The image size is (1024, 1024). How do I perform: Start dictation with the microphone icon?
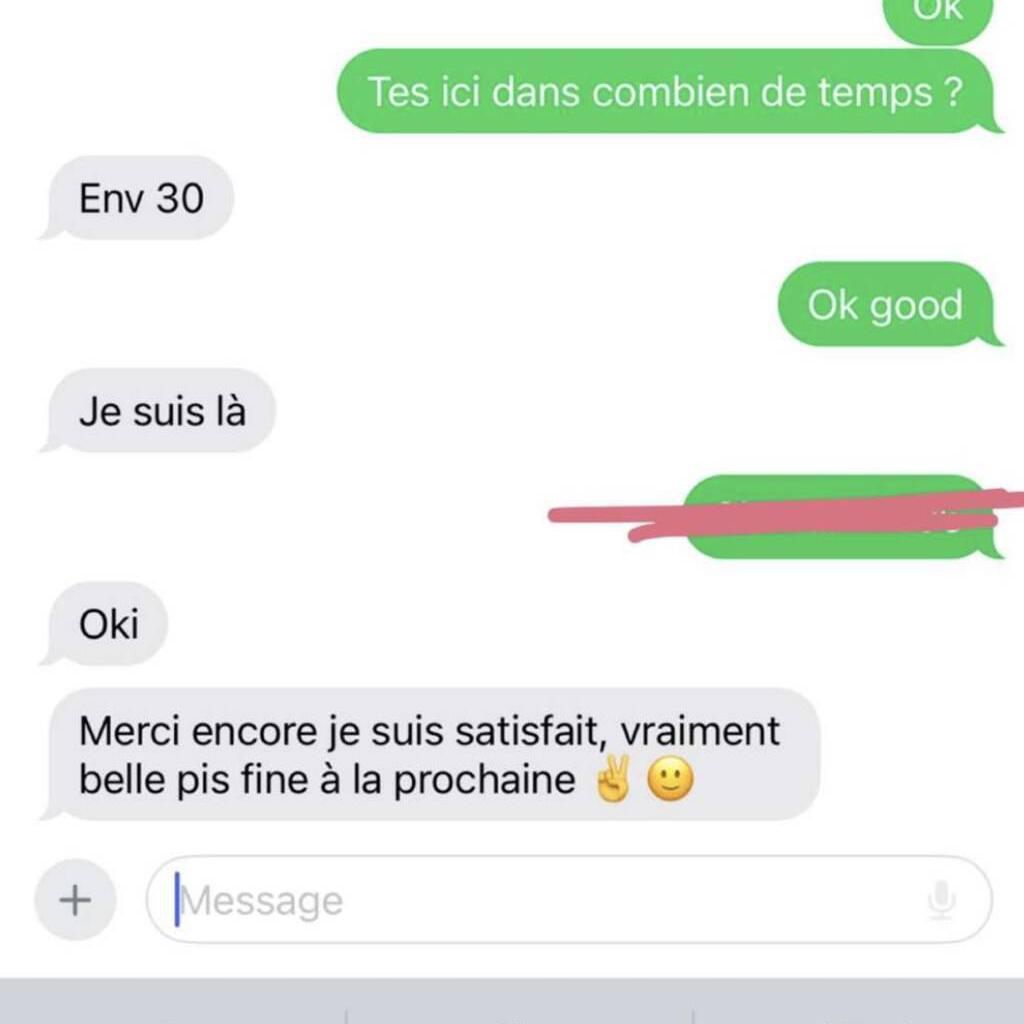click(x=940, y=900)
